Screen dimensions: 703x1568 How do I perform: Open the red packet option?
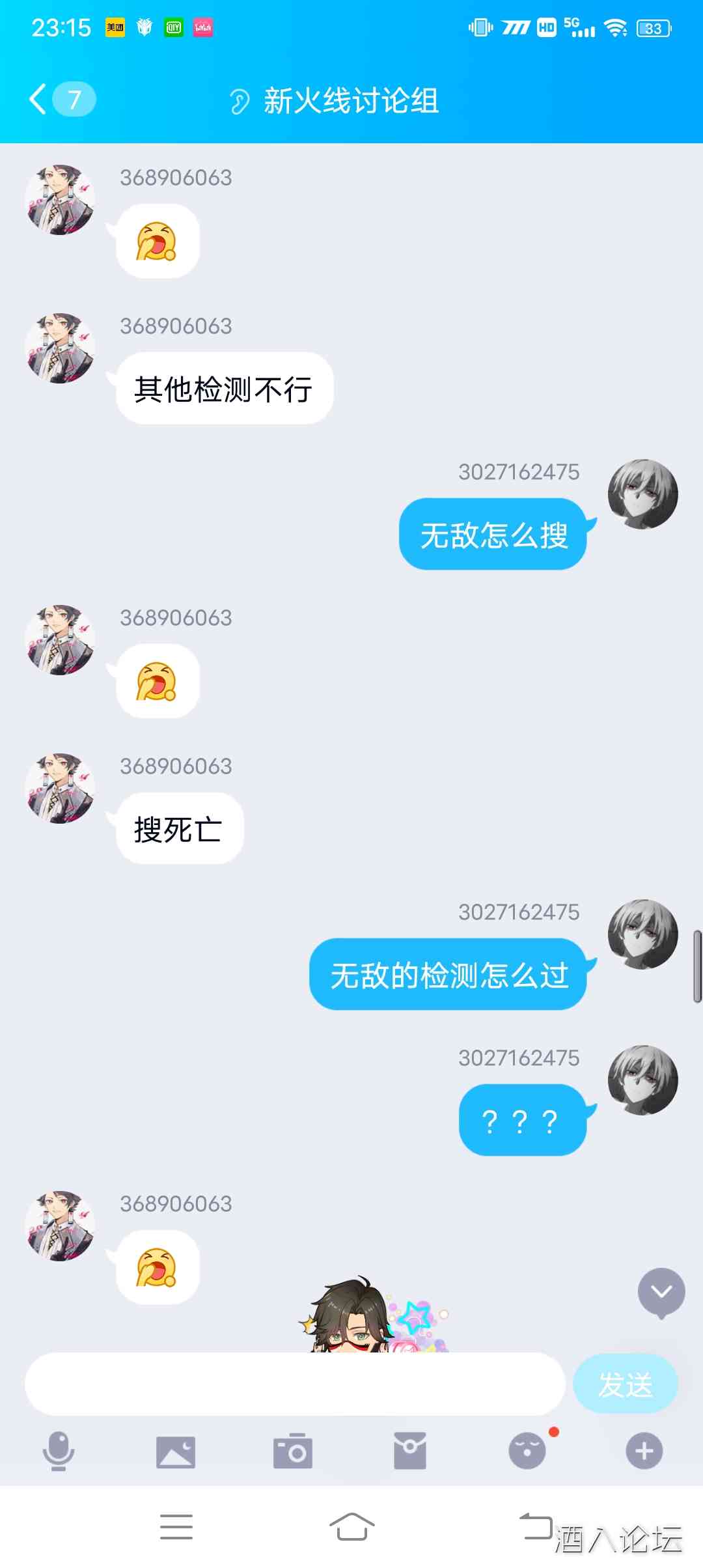click(410, 1451)
